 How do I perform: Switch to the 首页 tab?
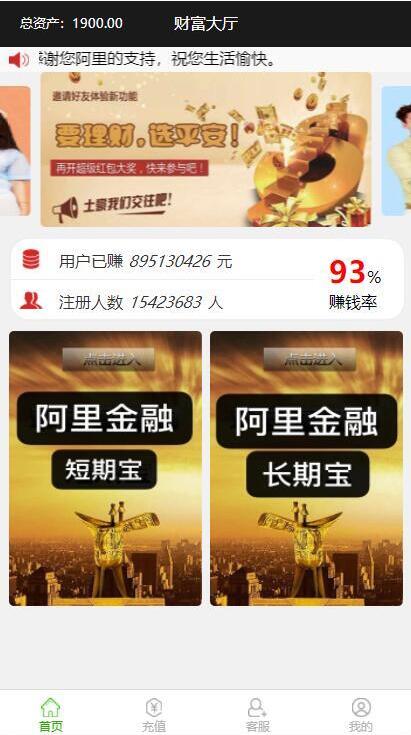(x=51, y=714)
